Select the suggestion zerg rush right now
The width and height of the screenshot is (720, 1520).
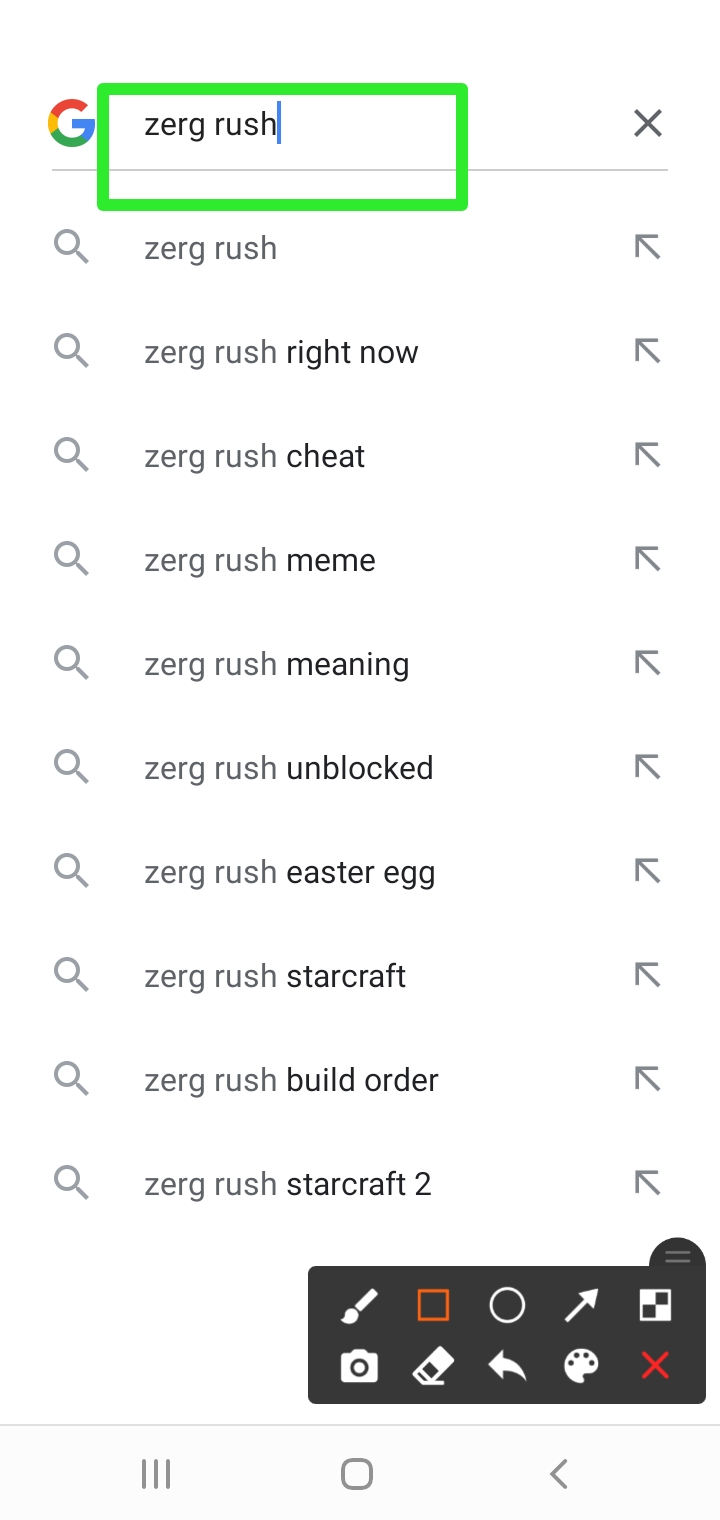tap(281, 352)
